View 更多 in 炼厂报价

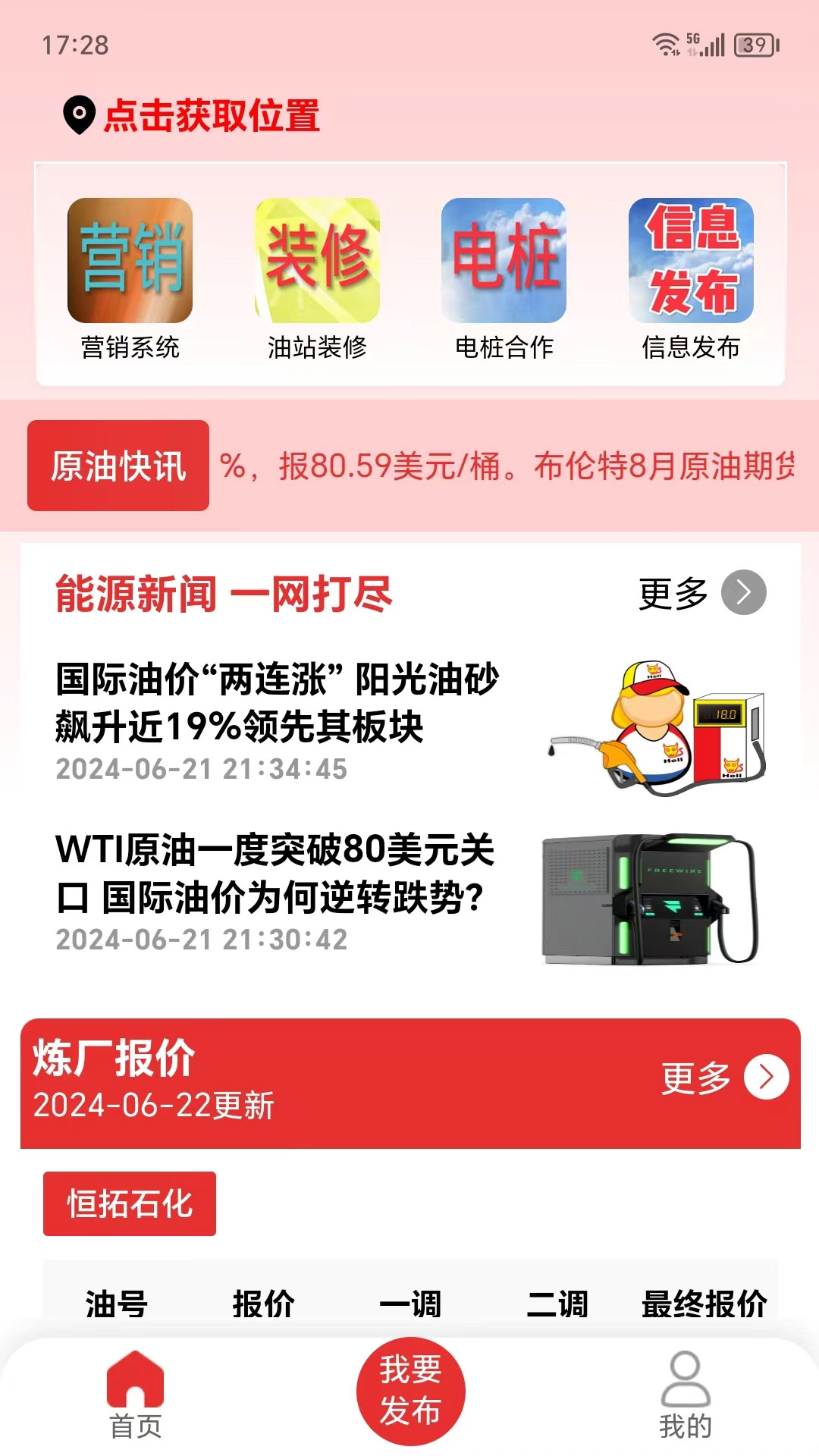(724, 1078)
